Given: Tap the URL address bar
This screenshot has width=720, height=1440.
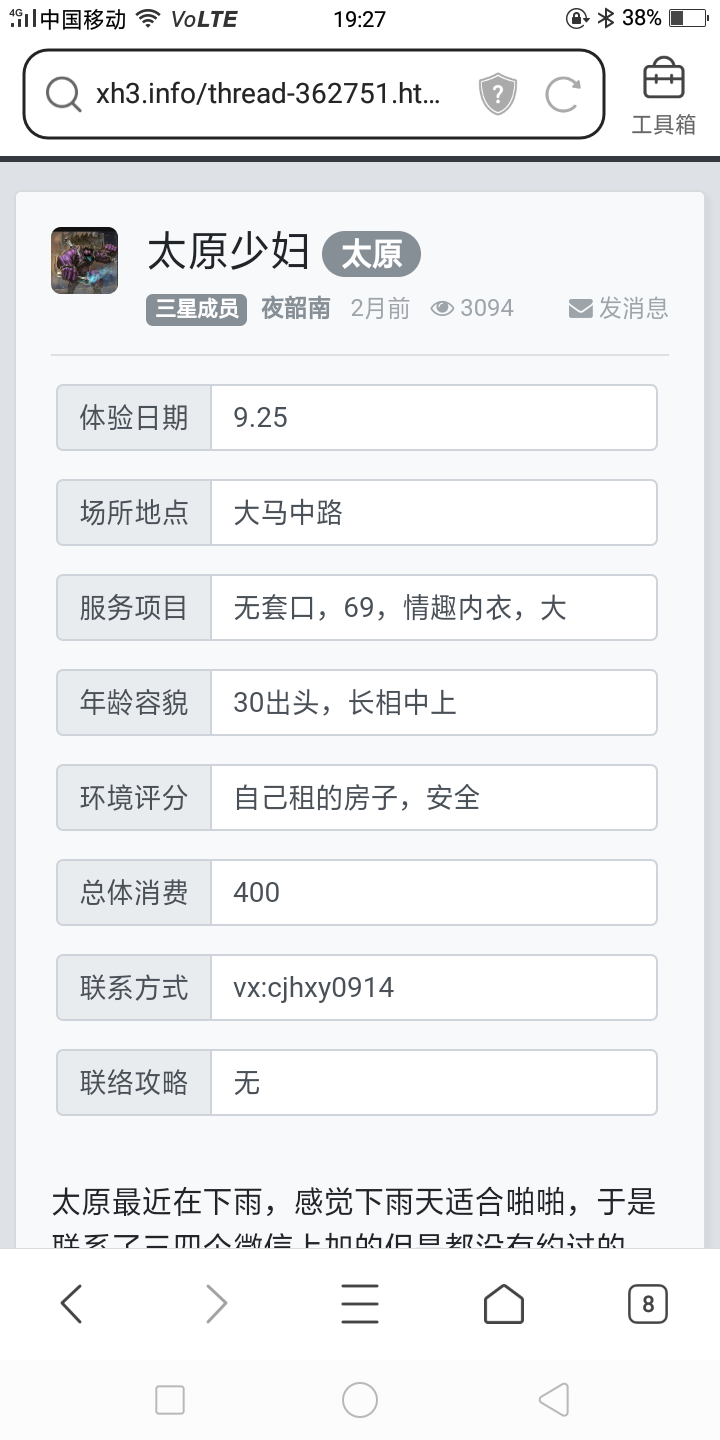Looking at the screenshot, I should 266,95.
